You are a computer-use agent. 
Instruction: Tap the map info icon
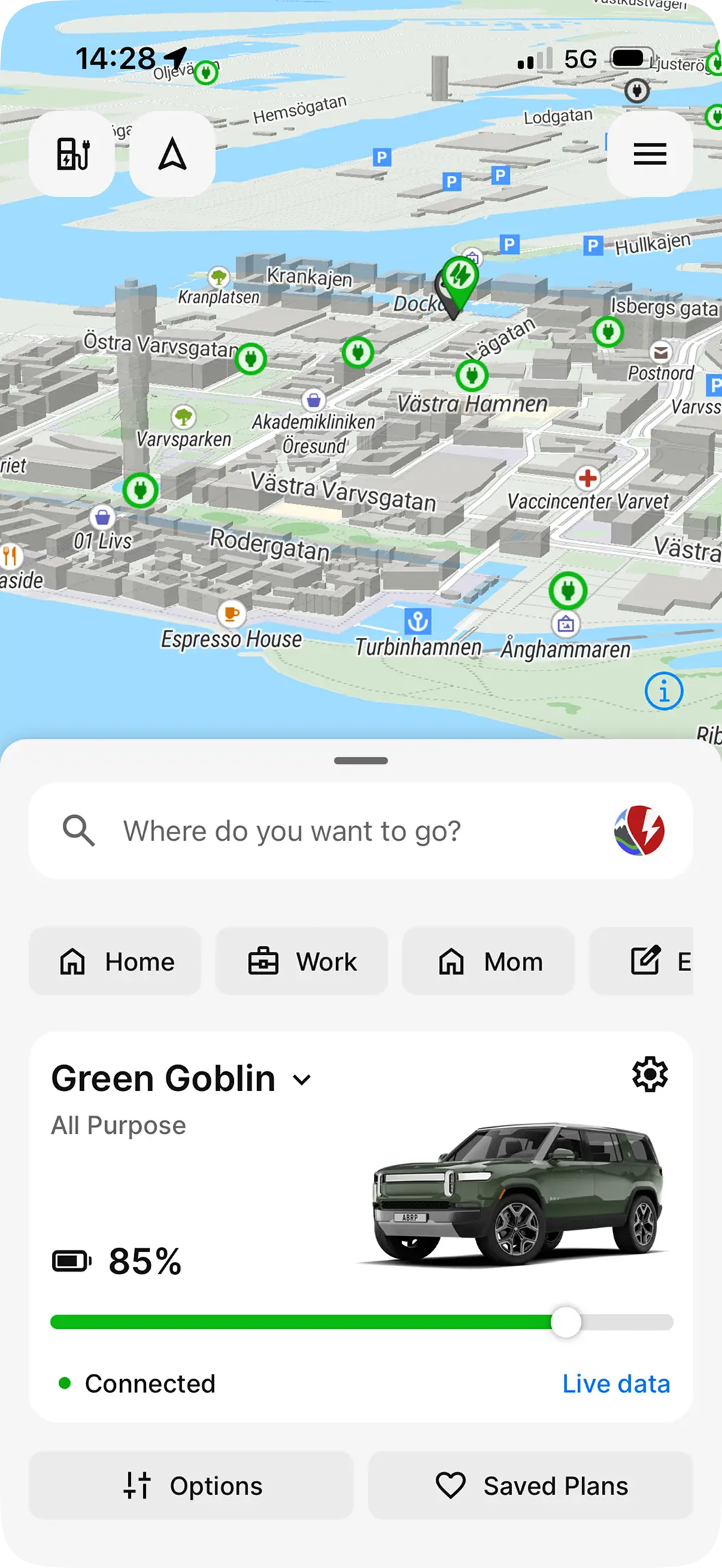coord(663,692)
